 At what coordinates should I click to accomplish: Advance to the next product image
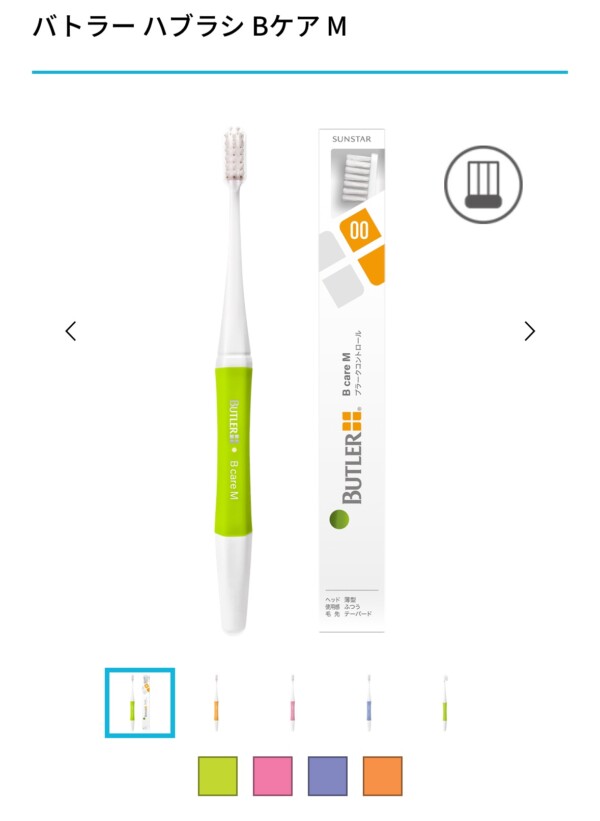pos(530,331)
